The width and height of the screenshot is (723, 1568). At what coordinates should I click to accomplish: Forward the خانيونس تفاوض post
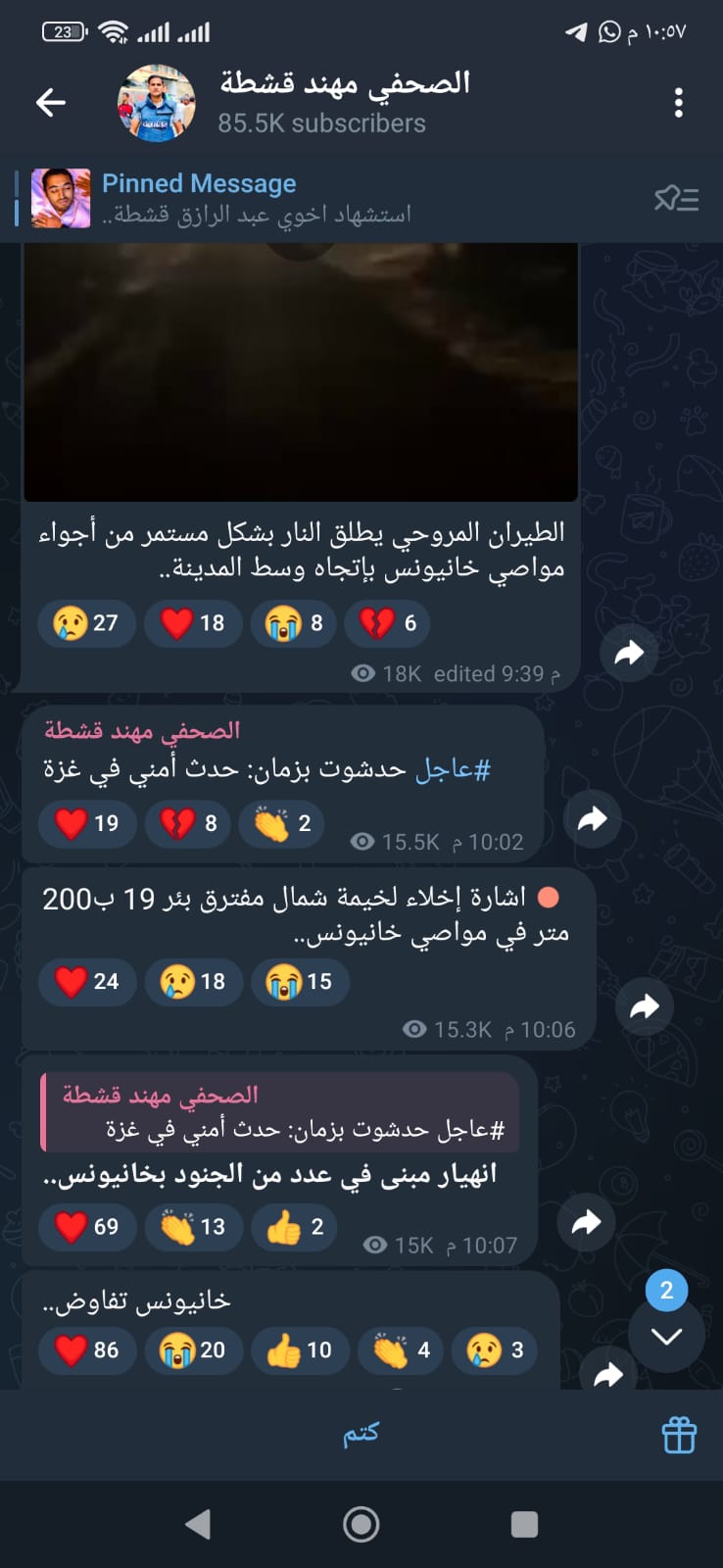click(608, 1374)
